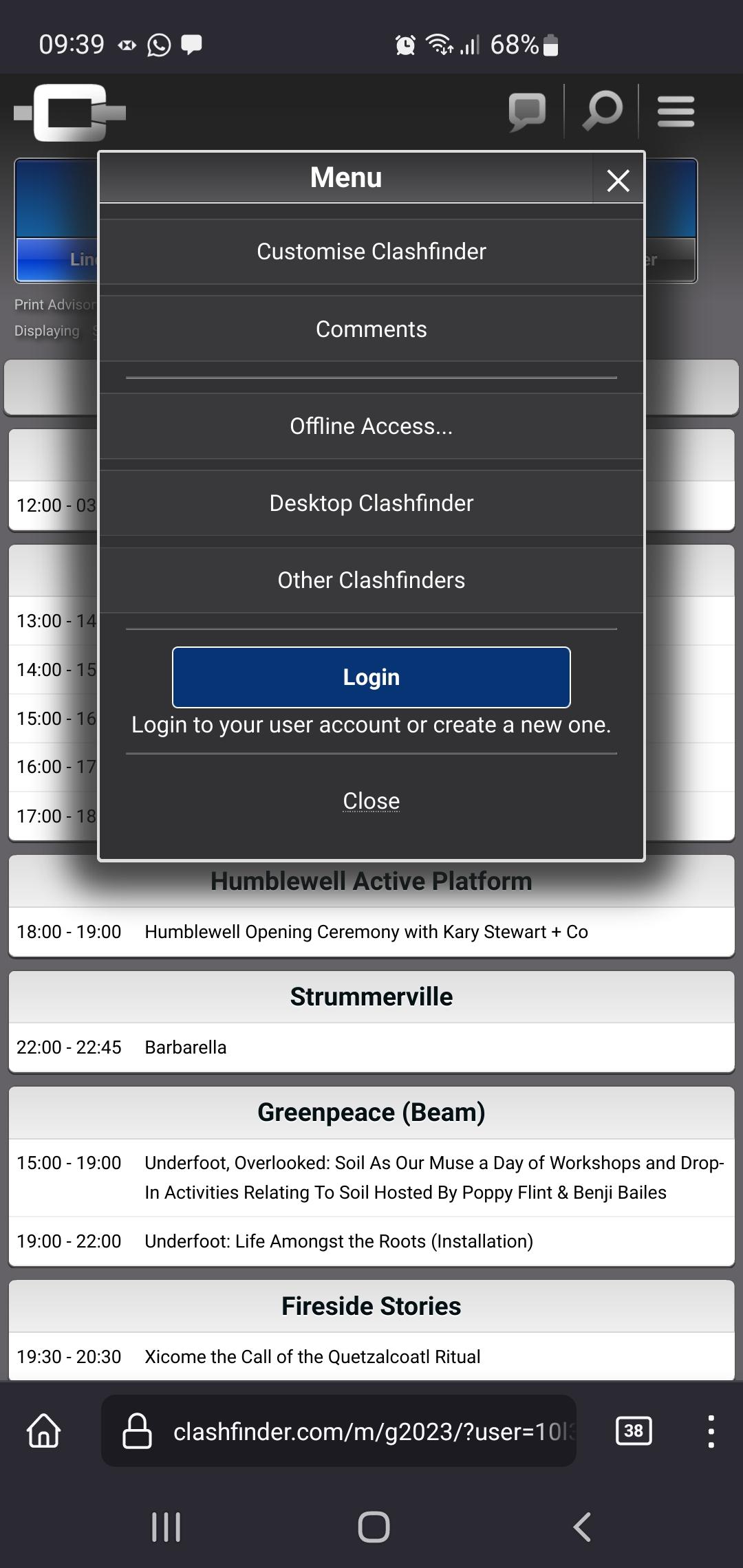Open the hamburger menu icon

(x=676, y=111)
